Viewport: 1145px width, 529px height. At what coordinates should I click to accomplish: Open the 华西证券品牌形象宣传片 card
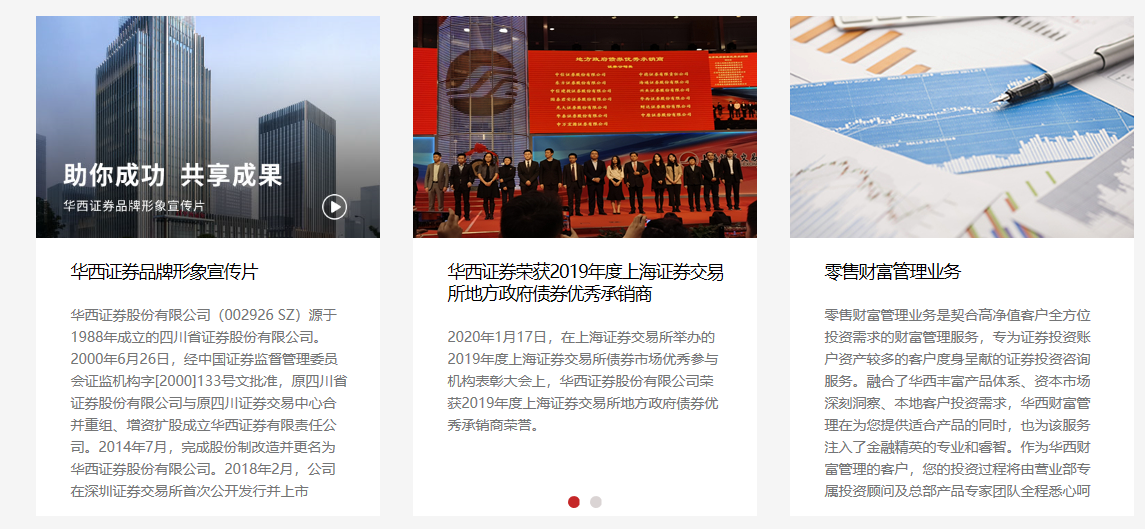(x=164, y=272)
